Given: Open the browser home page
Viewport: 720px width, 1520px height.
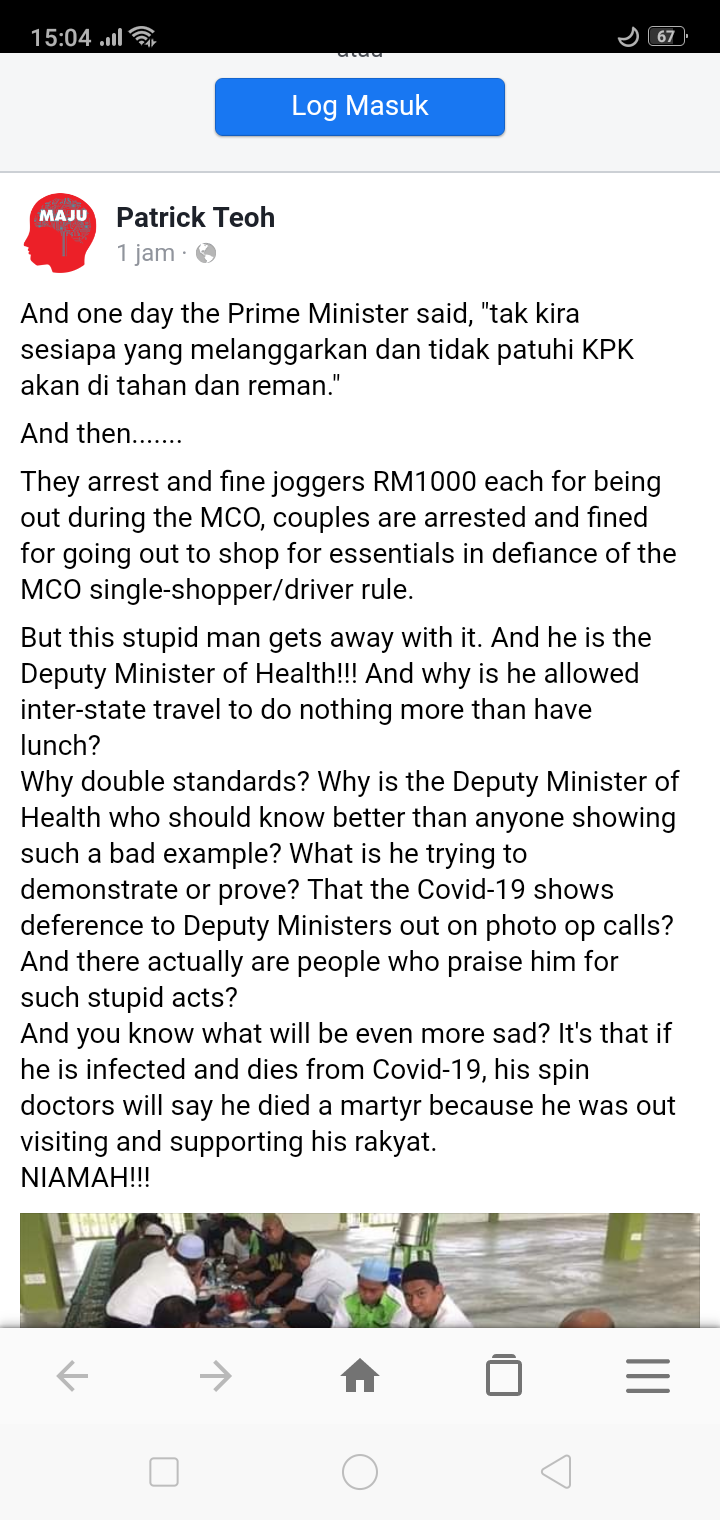Looking at the screenshot, I should tap(360, 1377).
